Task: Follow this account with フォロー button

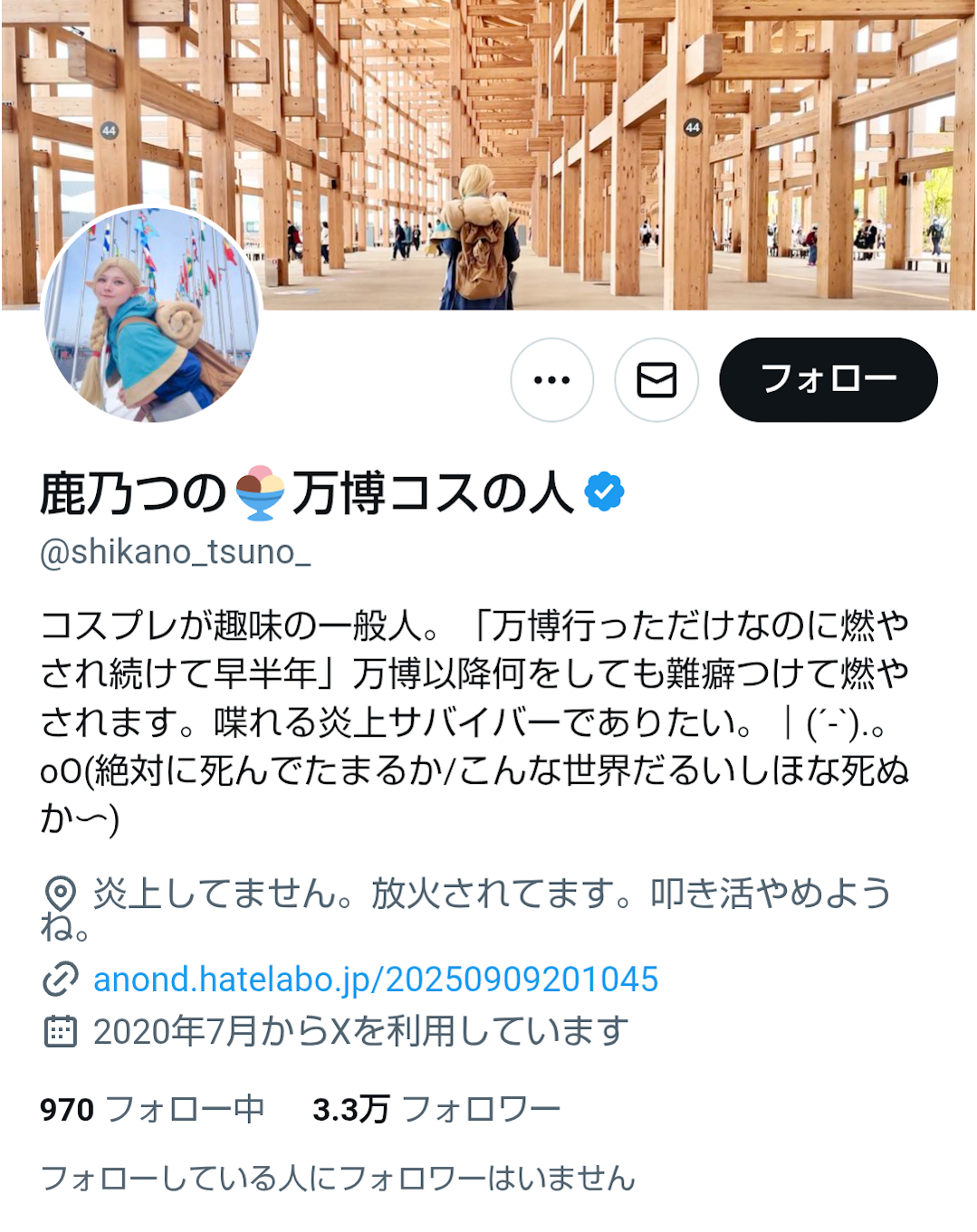Action: 828,380
